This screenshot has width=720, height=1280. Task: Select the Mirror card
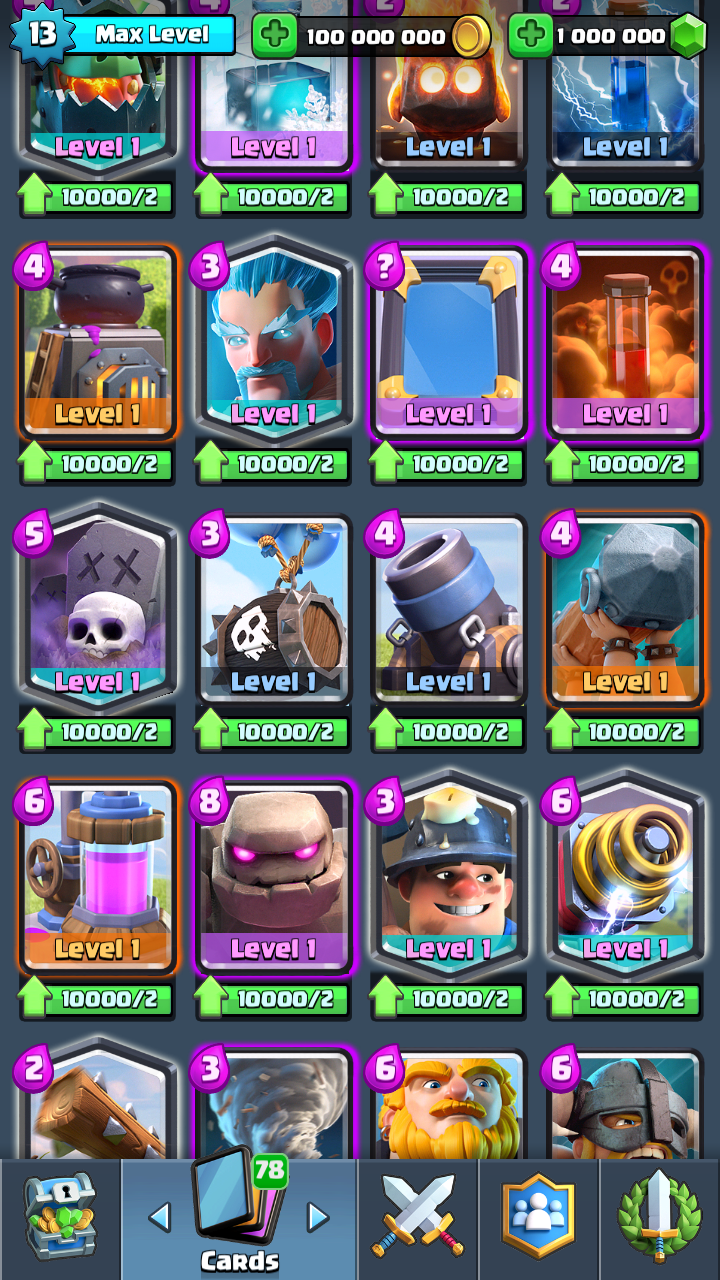pos(448,339)
